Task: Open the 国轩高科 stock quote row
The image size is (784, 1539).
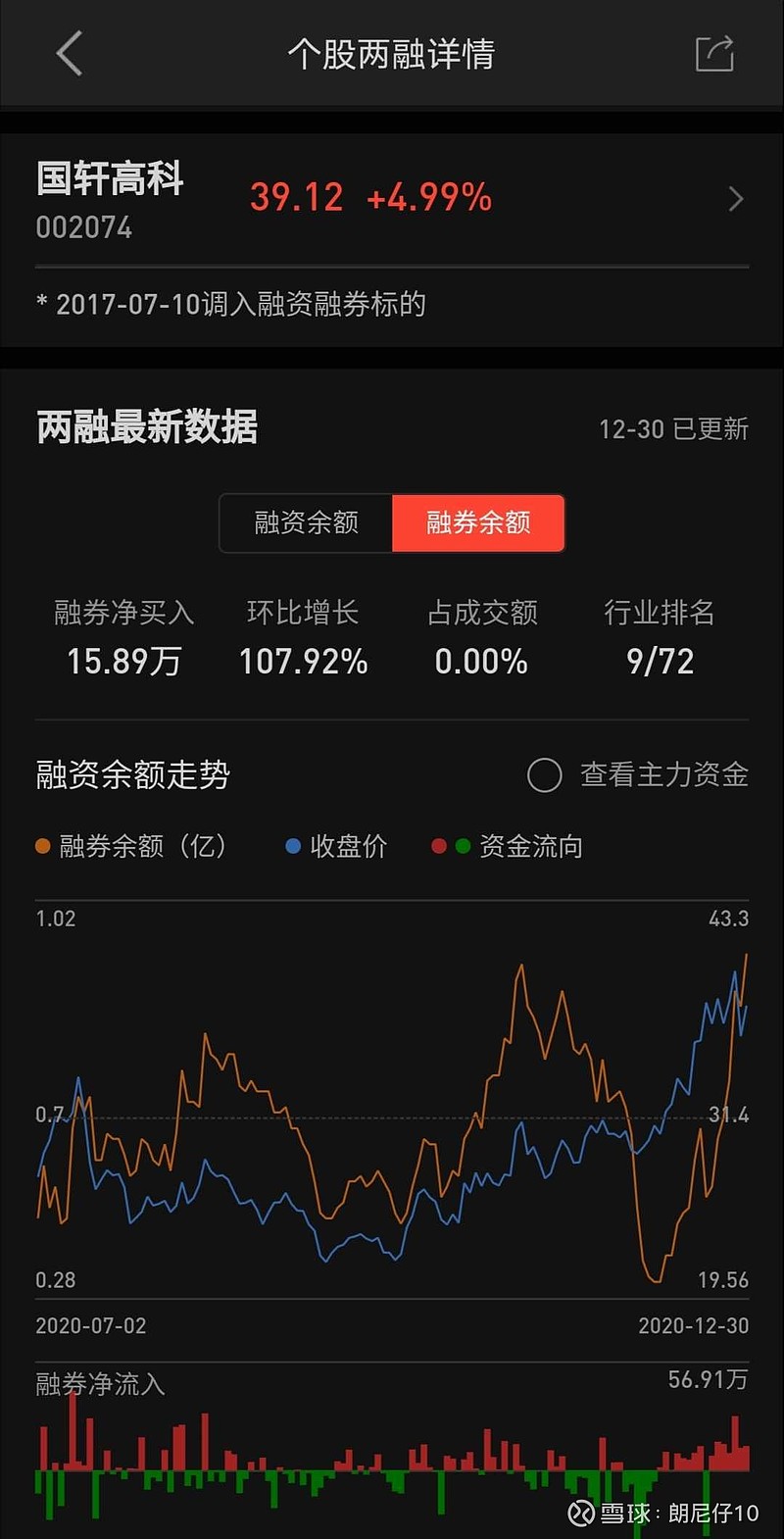Action: tap(392, 200)
